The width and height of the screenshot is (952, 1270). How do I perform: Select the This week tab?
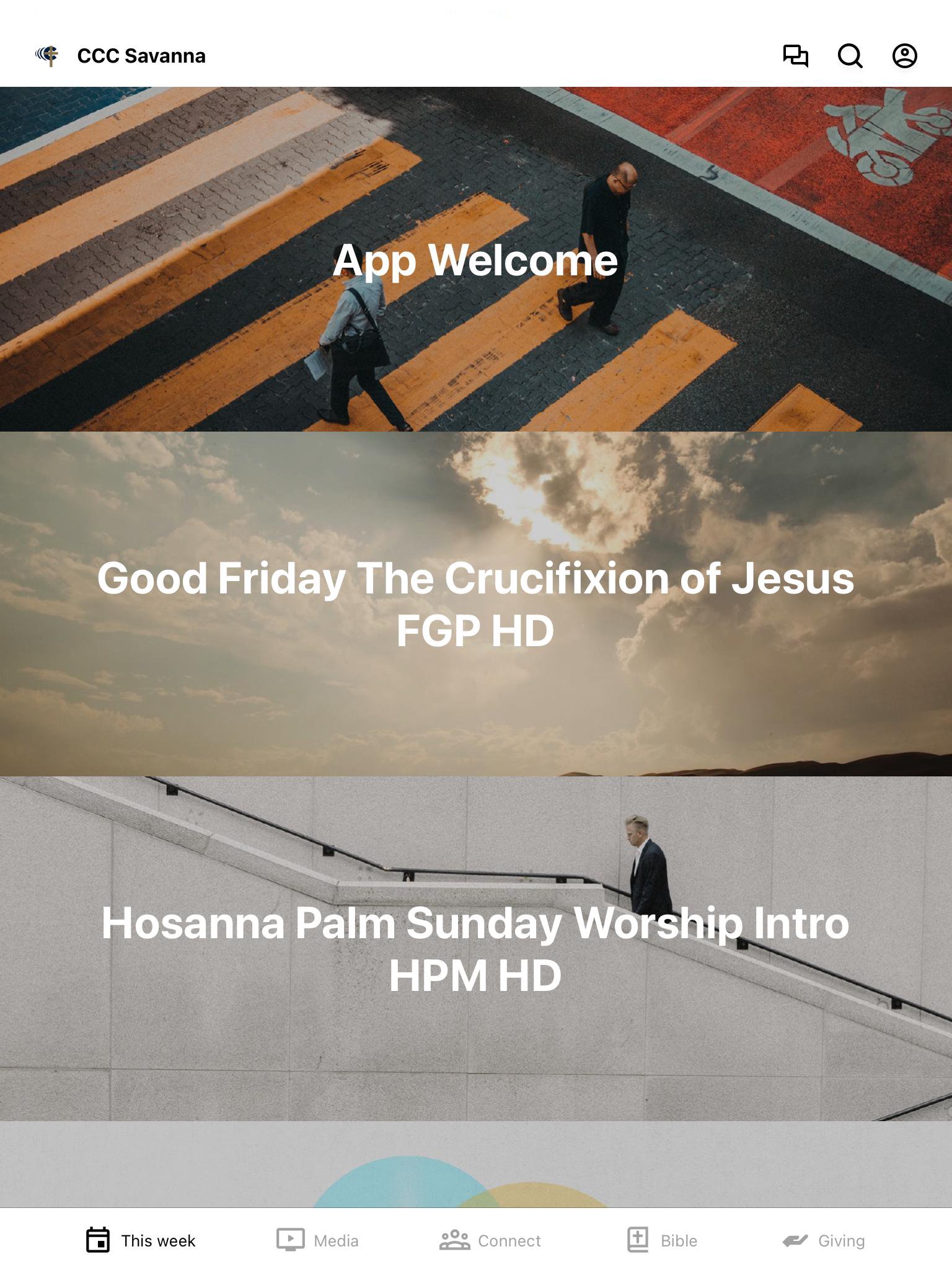click(141, 1240)
